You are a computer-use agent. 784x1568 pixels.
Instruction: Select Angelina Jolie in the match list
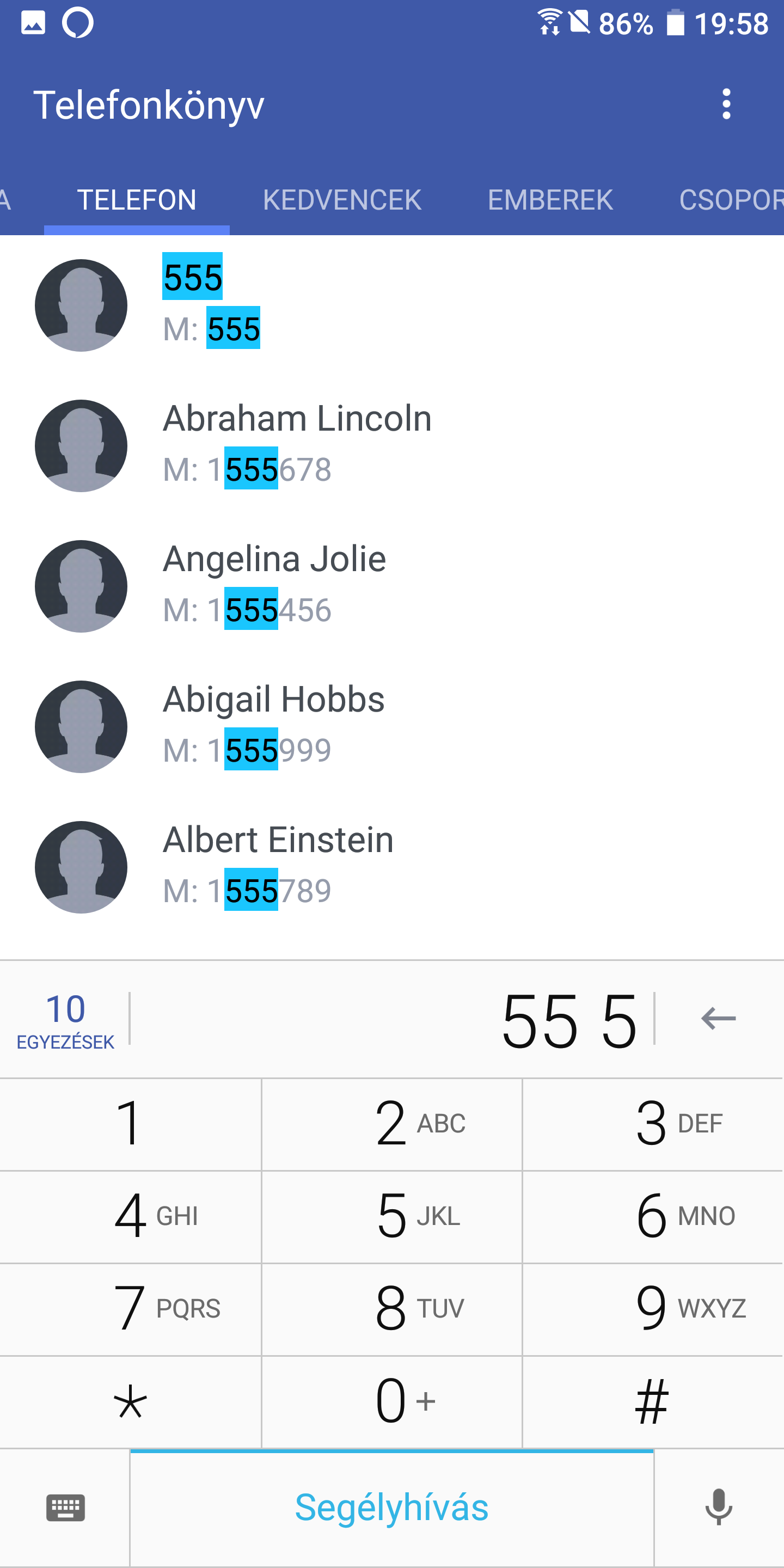[392, 586]
